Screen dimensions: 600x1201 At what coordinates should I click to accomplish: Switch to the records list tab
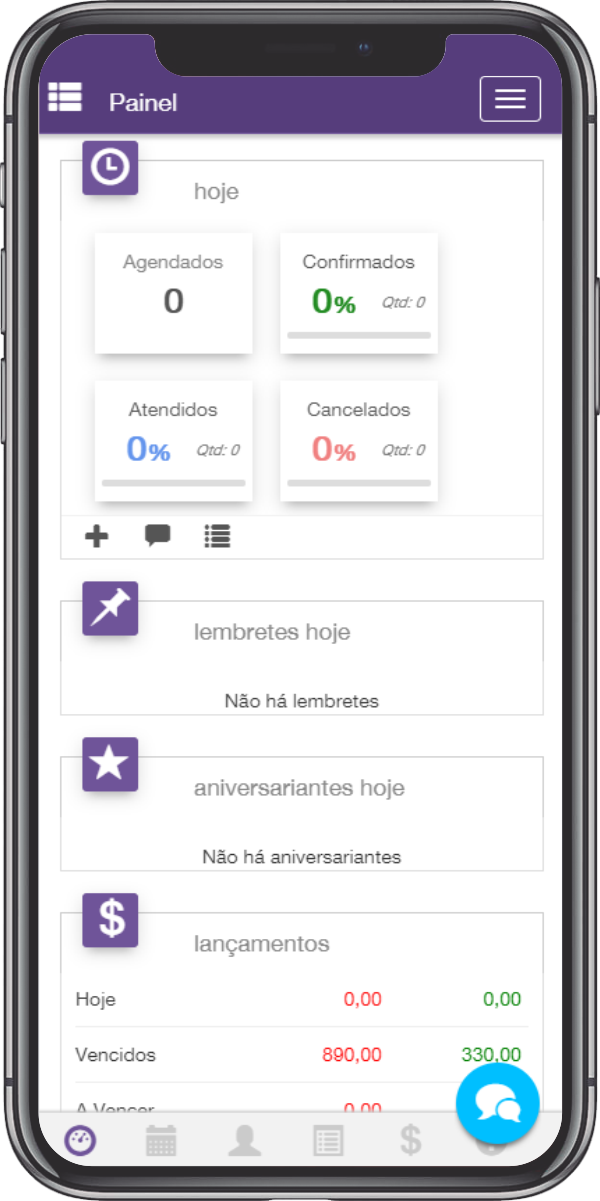click(328, 1140)
